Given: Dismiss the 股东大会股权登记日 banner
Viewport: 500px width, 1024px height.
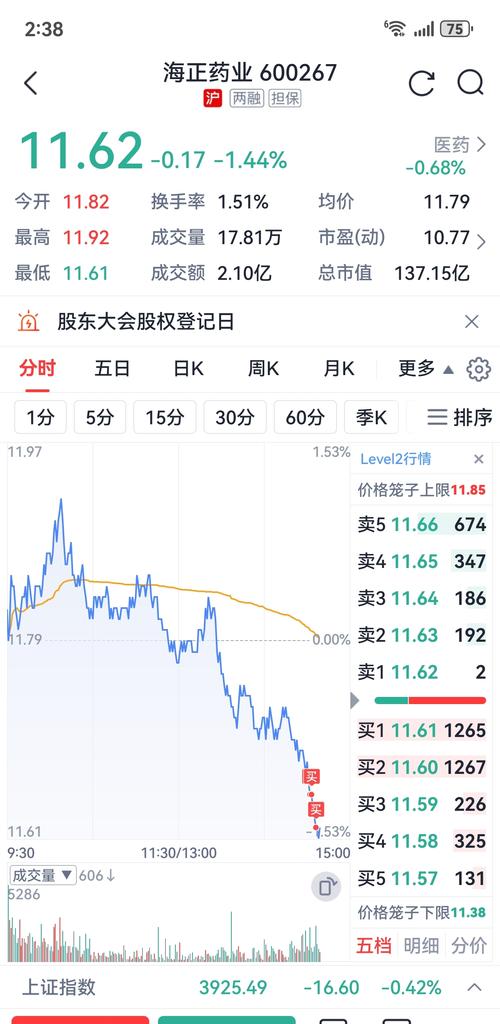Looking at the screenshot, I should pos(471,321).
